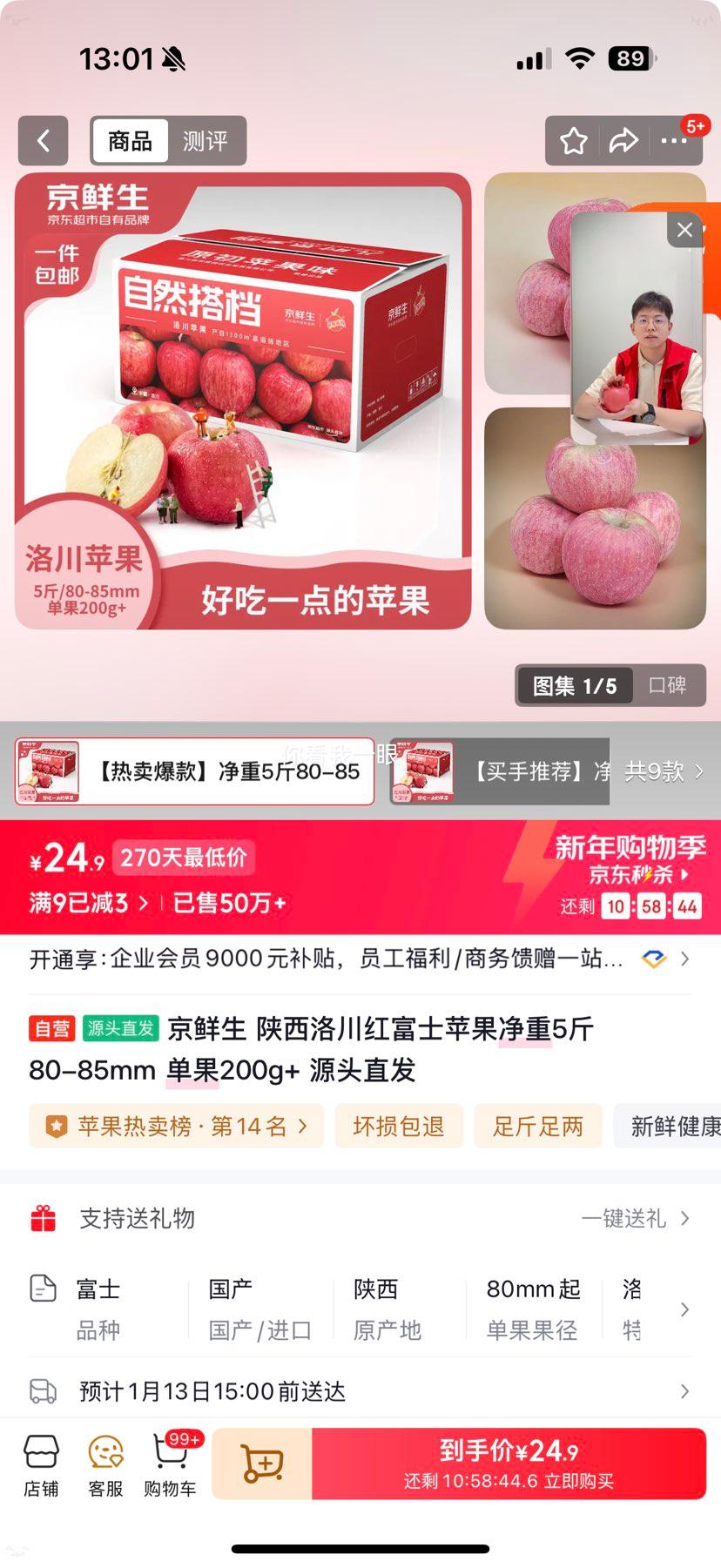Screen dimensions: 721x1568
Task: Tap the add-to-cart basket icon
Action: [x=260, y=1464]
